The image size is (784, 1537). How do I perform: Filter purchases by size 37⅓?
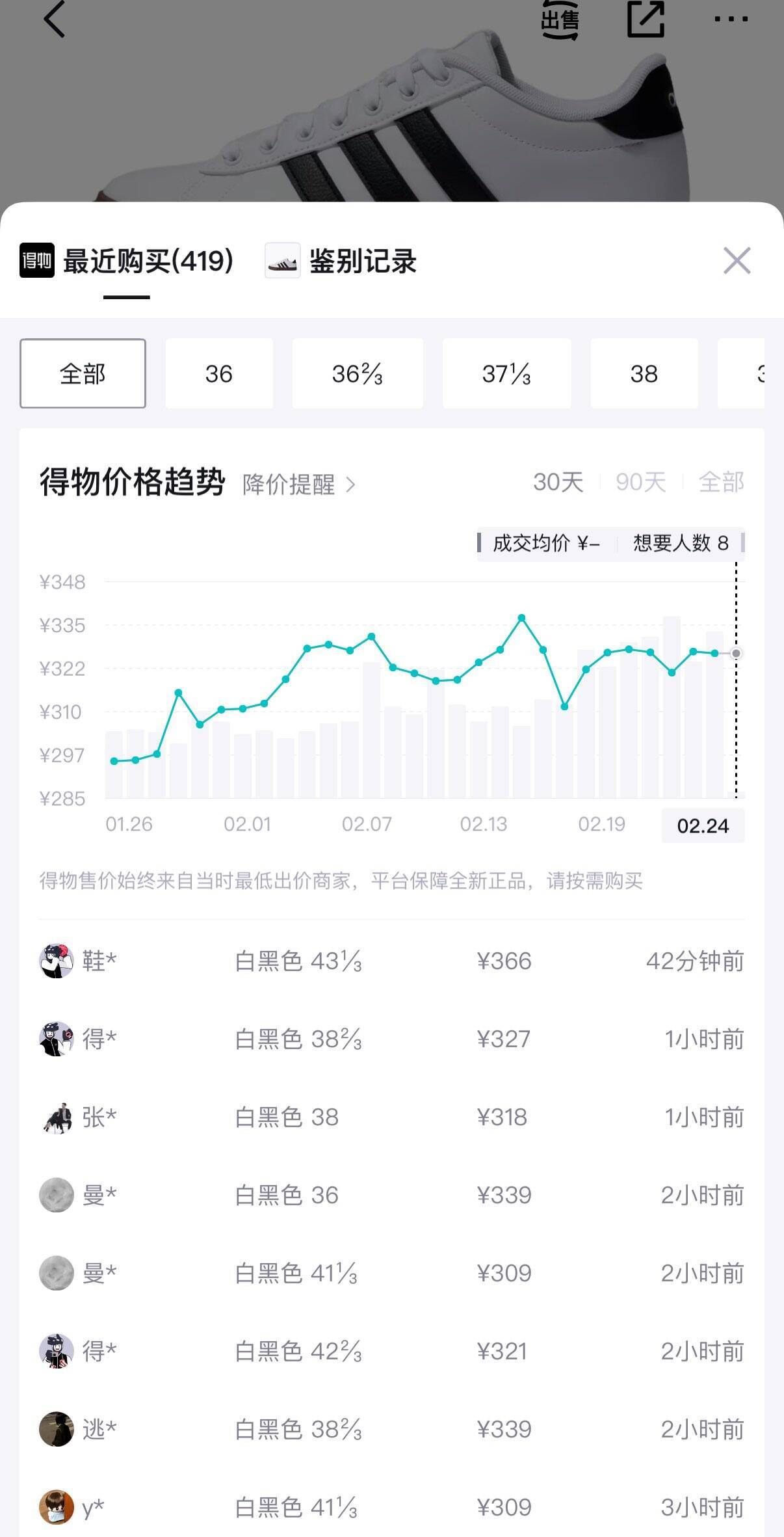506,374
